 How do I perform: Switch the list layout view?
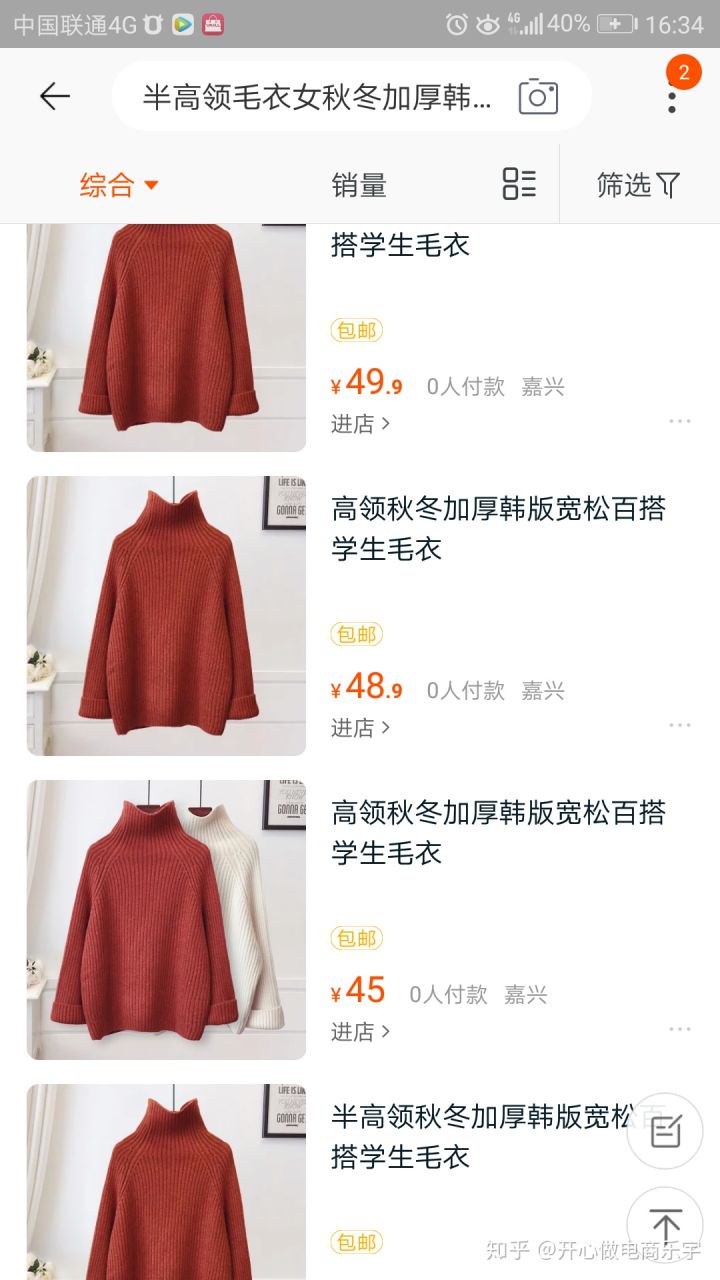pos(519,184)
